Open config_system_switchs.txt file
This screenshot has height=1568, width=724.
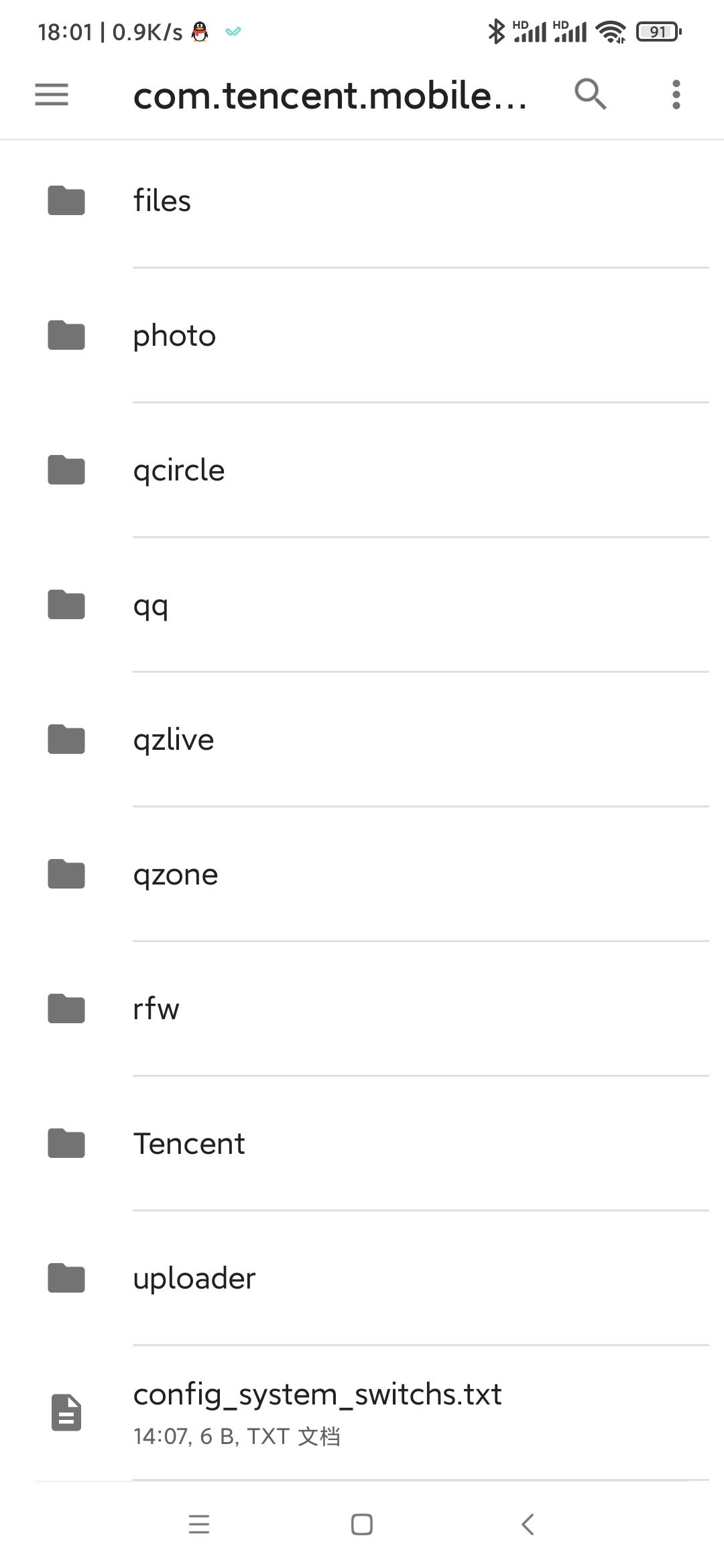[x=317, y=1413]
